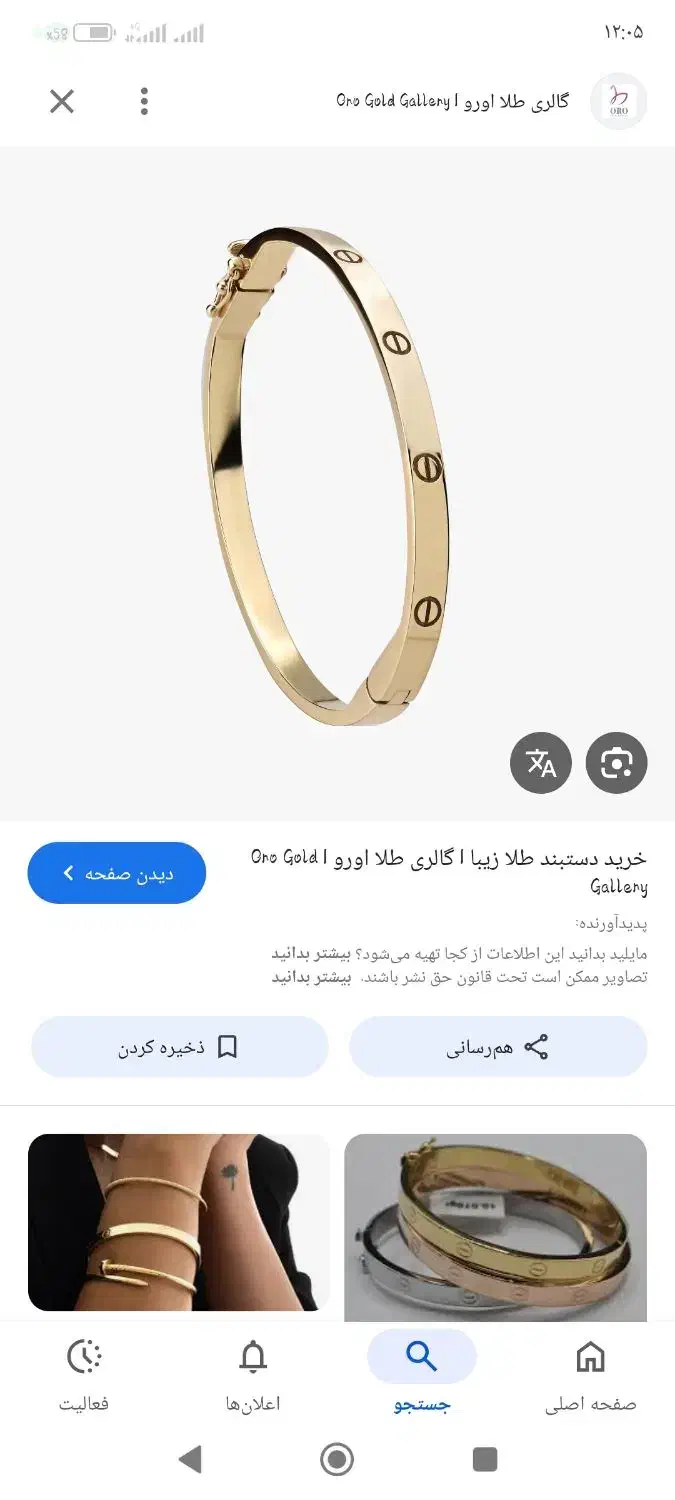Open the stacked three-color bangles image
The image size is (675, 1500).
pos(496,1226)
